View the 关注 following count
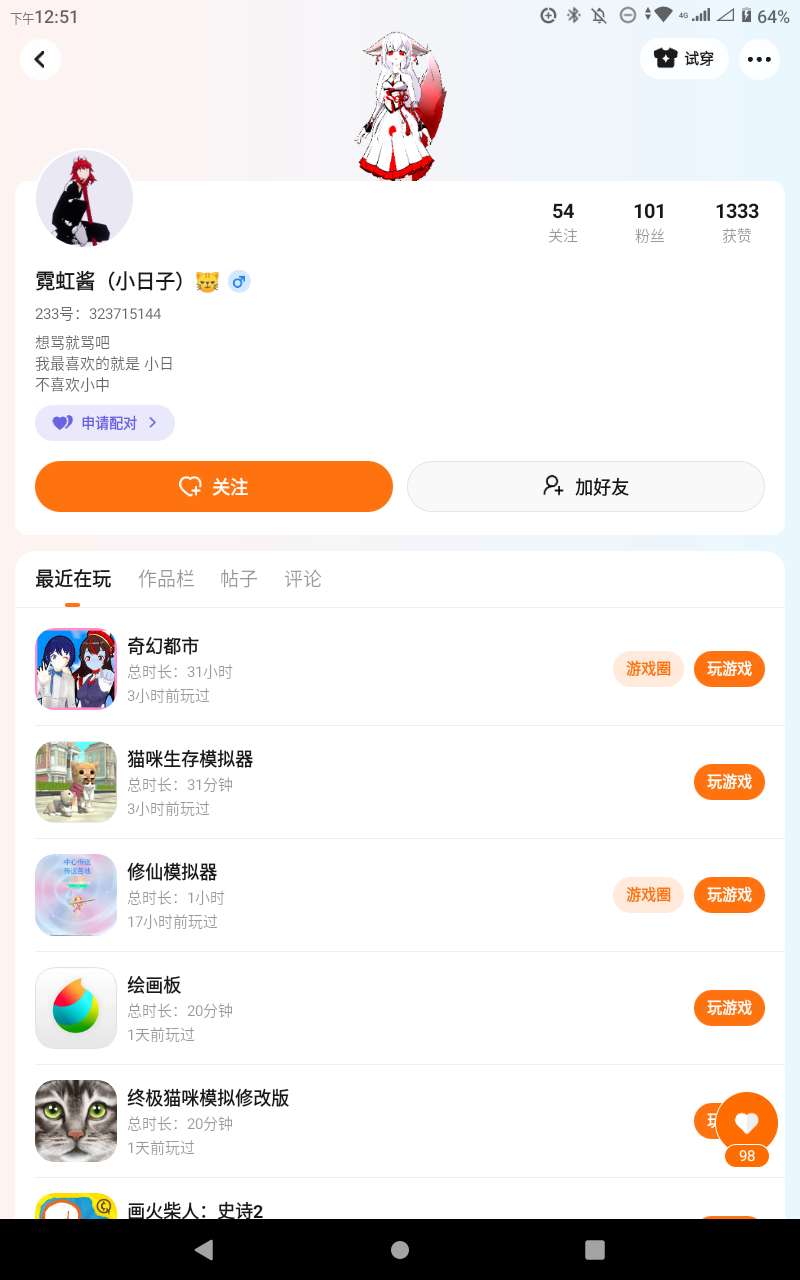800x1280 pixels. 563,222
